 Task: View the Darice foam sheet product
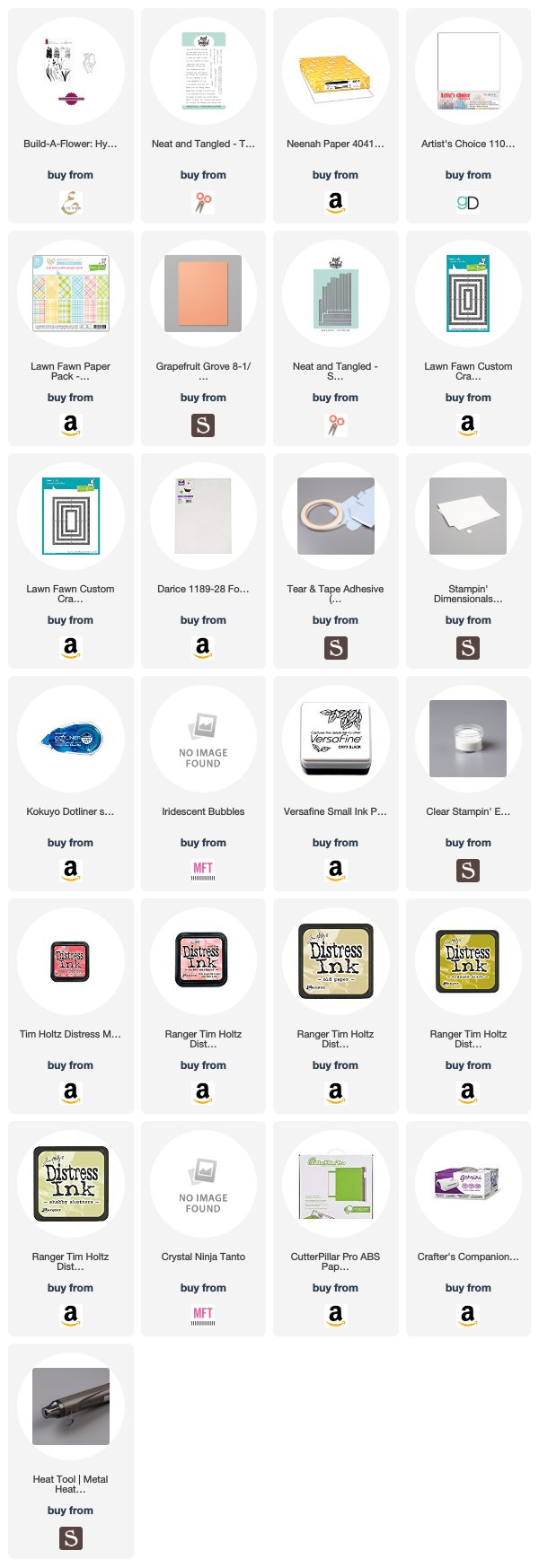pos(203,516)
